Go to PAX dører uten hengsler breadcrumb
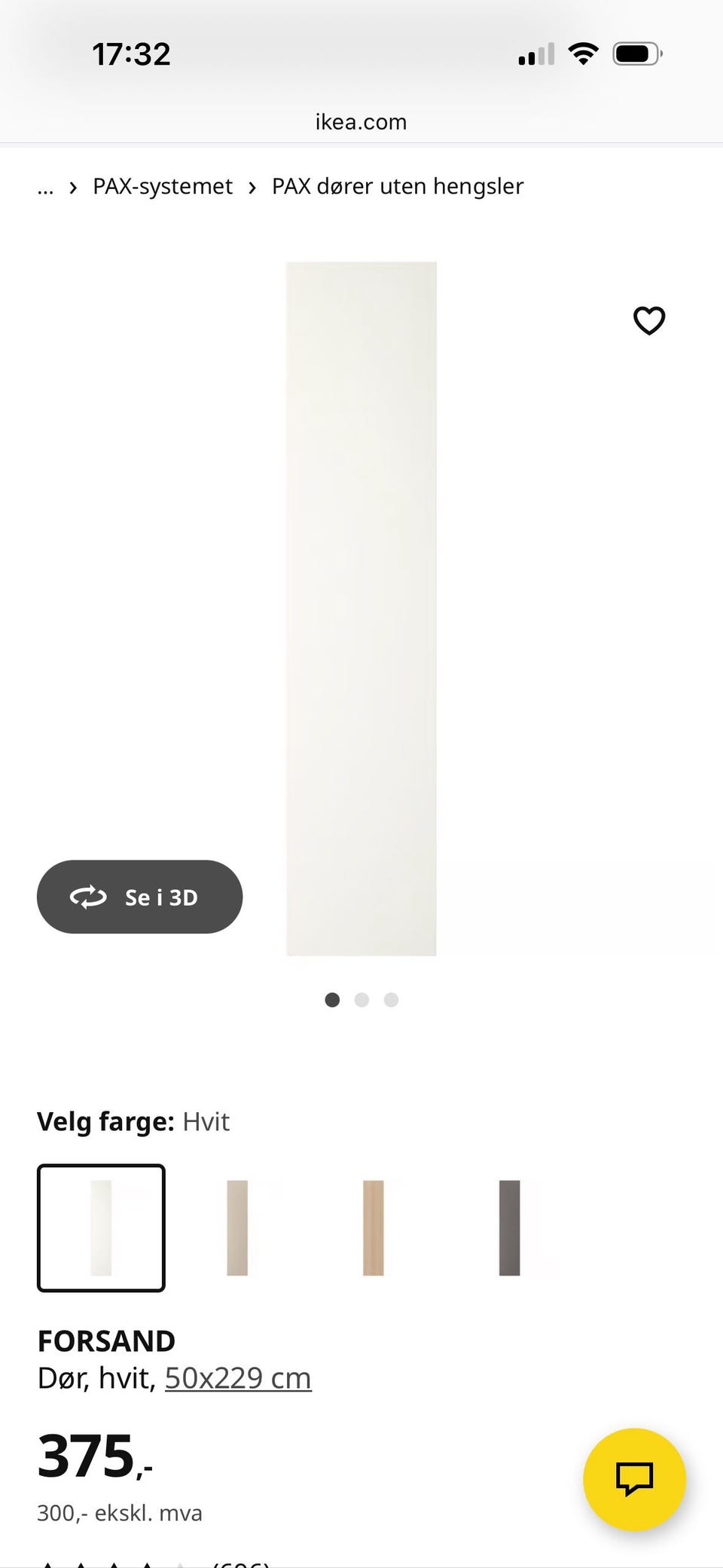 397,186
